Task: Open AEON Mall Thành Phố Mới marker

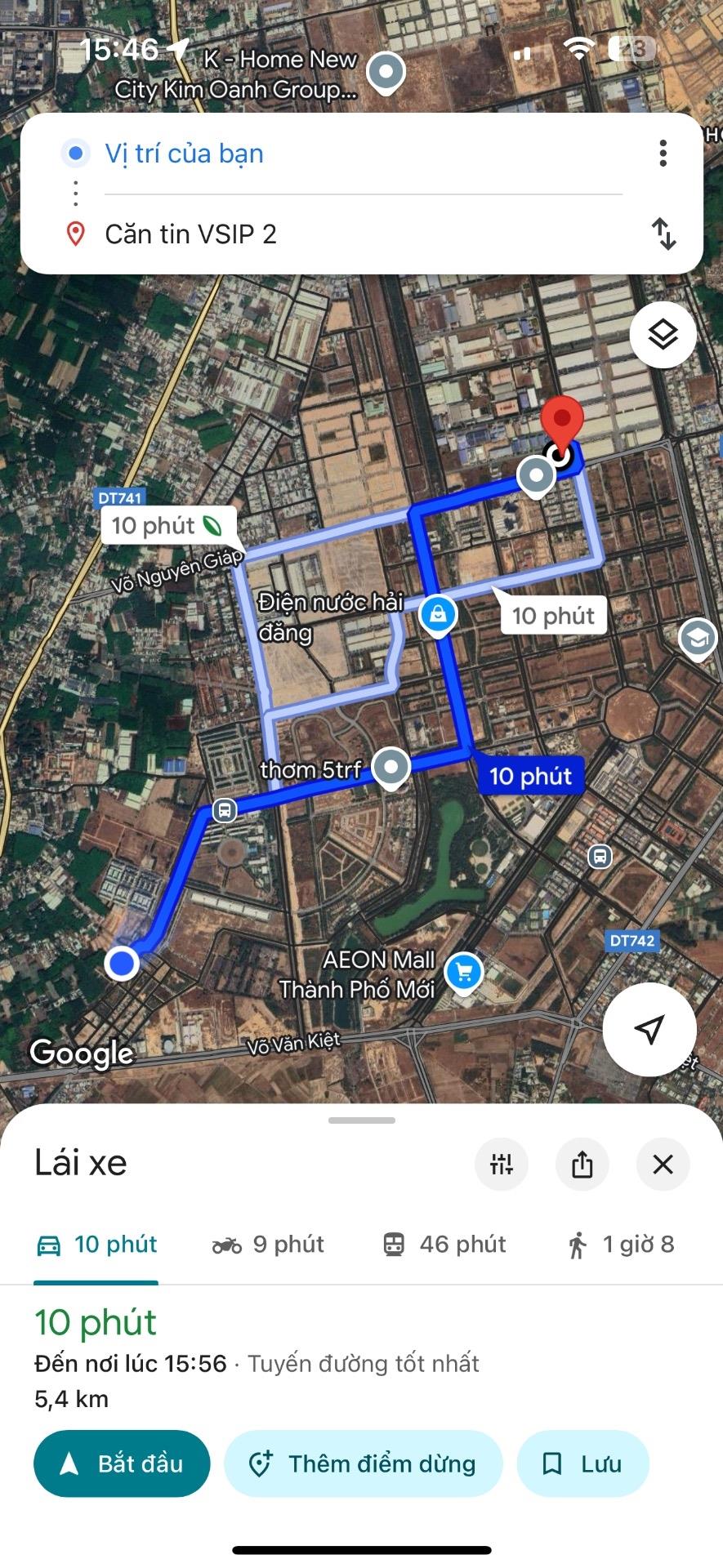Action: point(464,972)
